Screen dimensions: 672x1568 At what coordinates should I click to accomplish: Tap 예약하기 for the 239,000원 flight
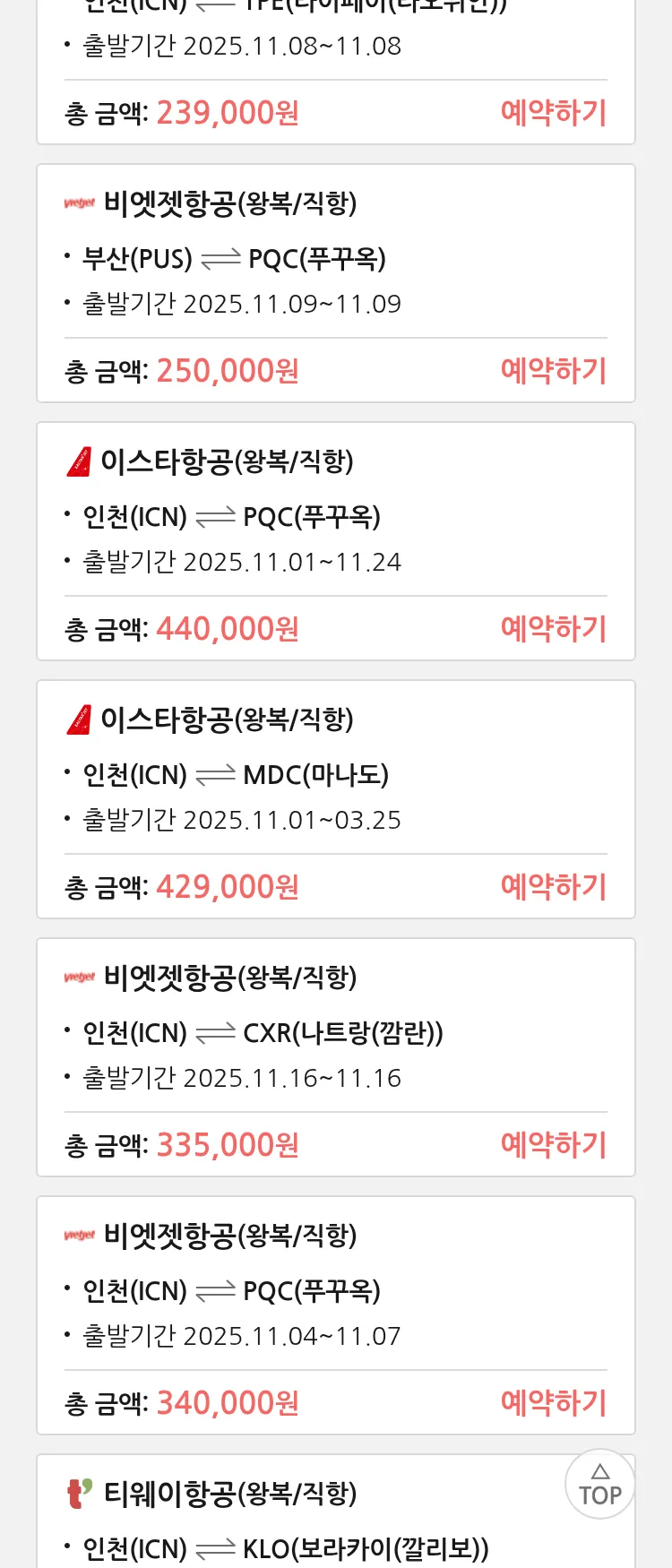pos(553,113)
